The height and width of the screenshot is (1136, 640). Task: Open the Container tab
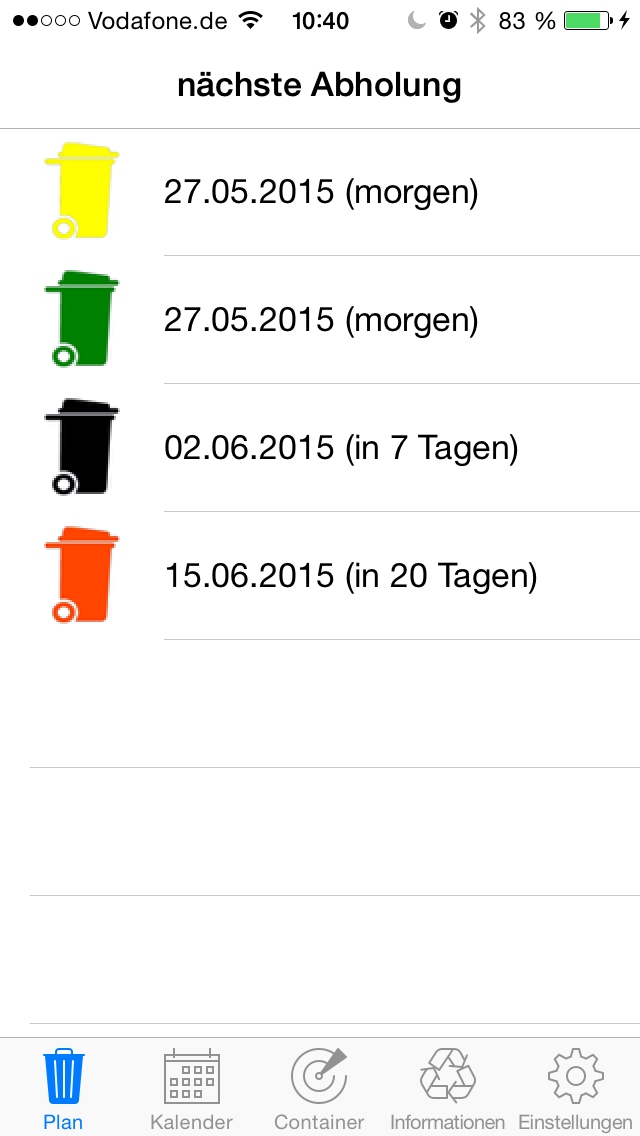point(319,1088)
